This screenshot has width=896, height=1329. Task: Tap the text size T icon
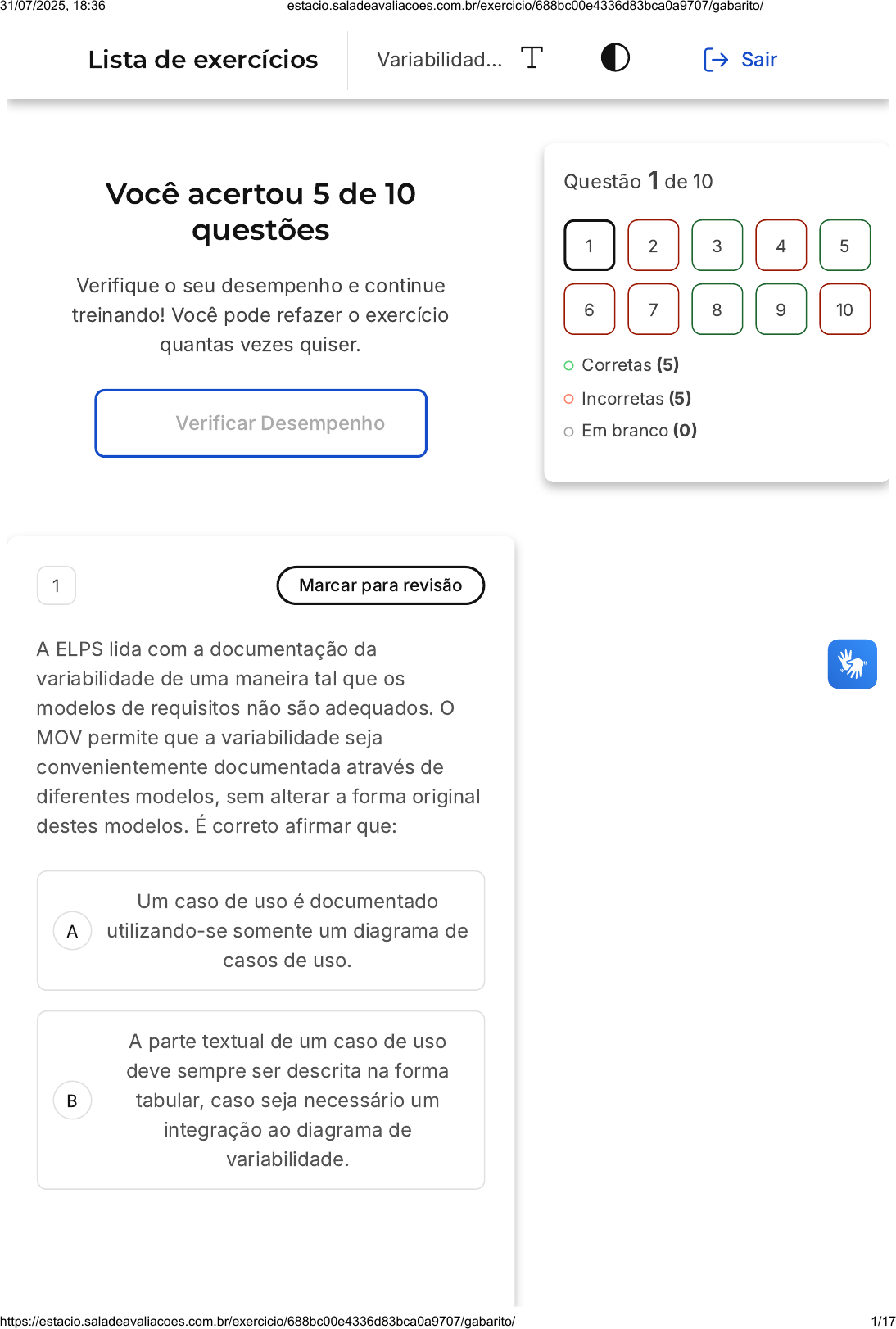click(x=532, y=58)
